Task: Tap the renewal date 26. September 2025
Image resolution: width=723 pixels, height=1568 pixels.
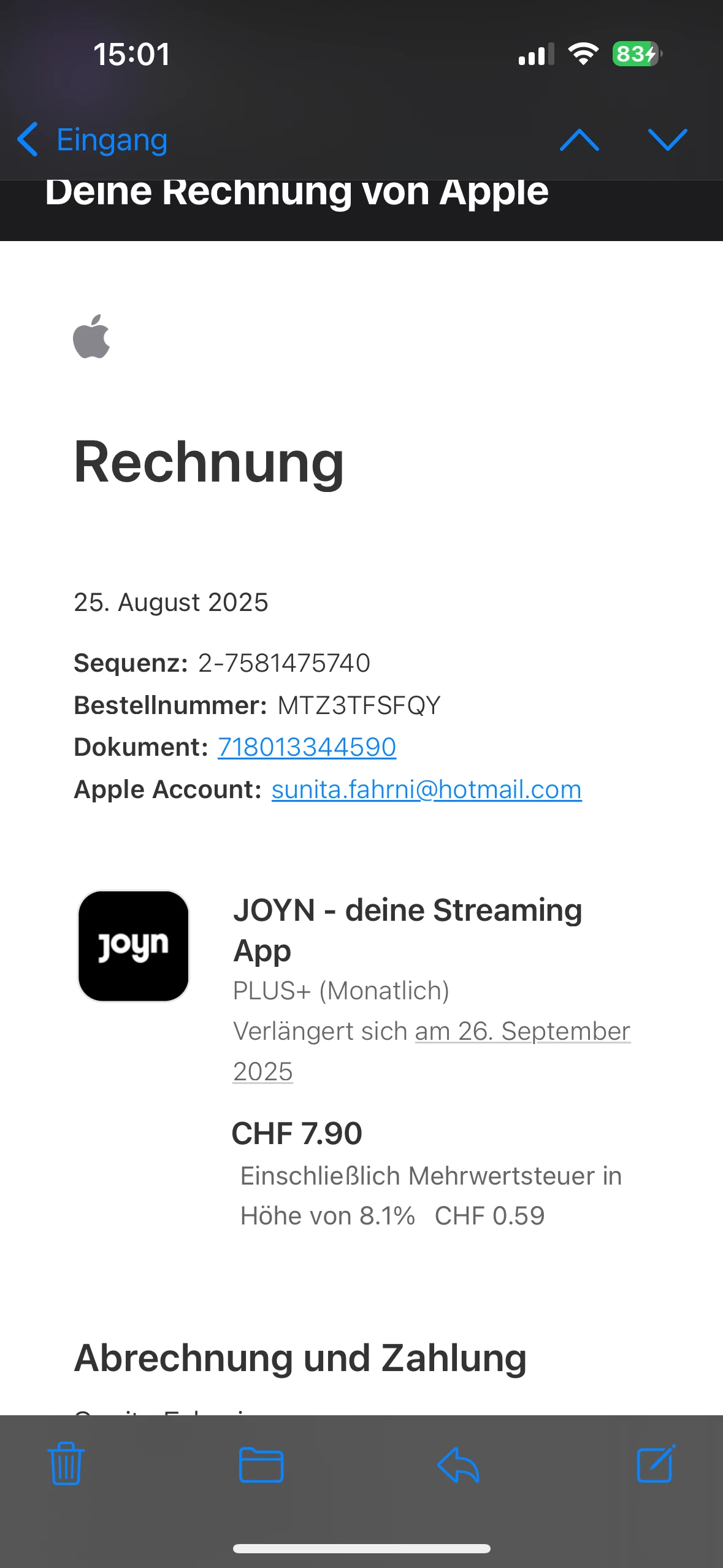Action: 432,1051
